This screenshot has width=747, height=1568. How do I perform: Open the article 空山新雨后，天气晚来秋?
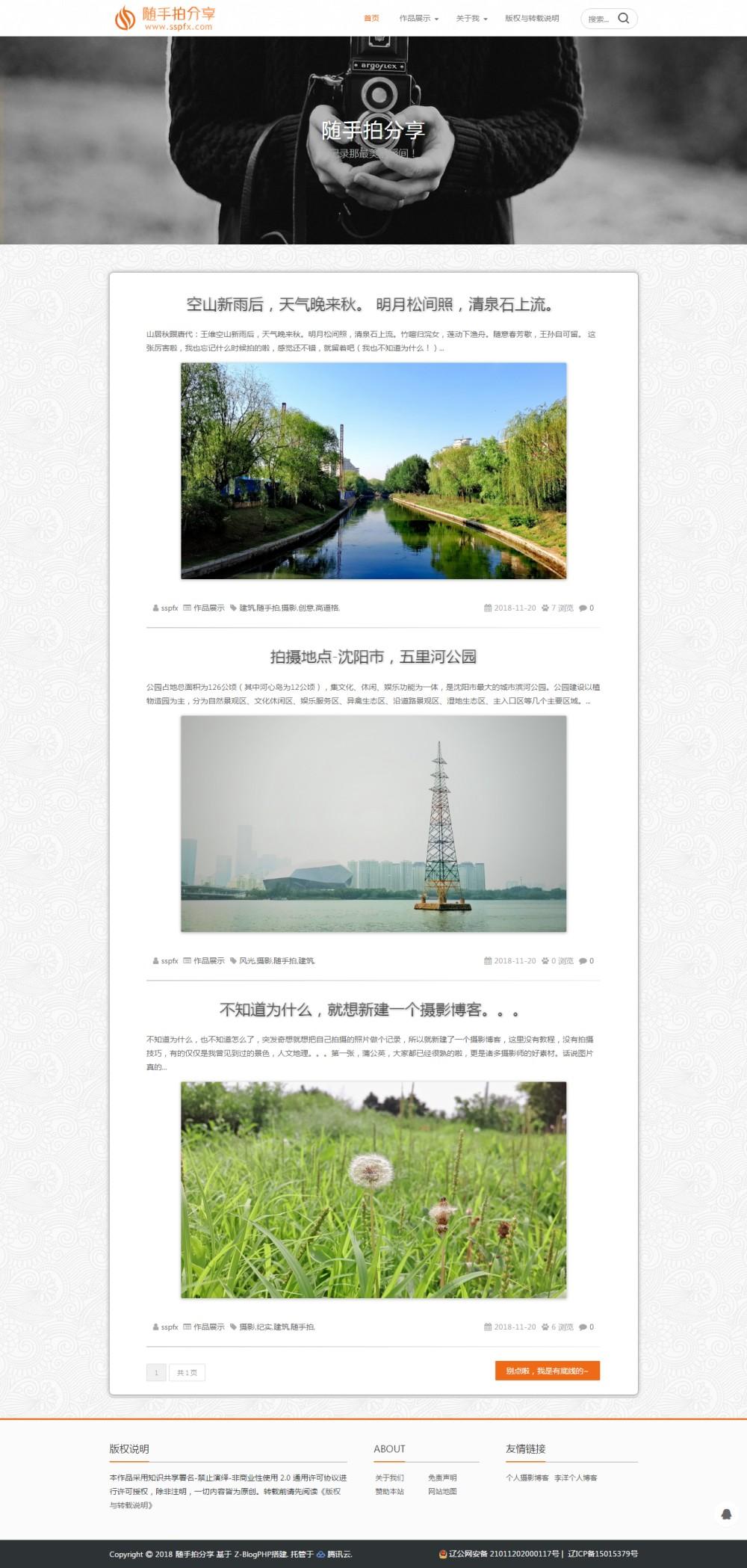pyautogui.click(x=373, y=305)
